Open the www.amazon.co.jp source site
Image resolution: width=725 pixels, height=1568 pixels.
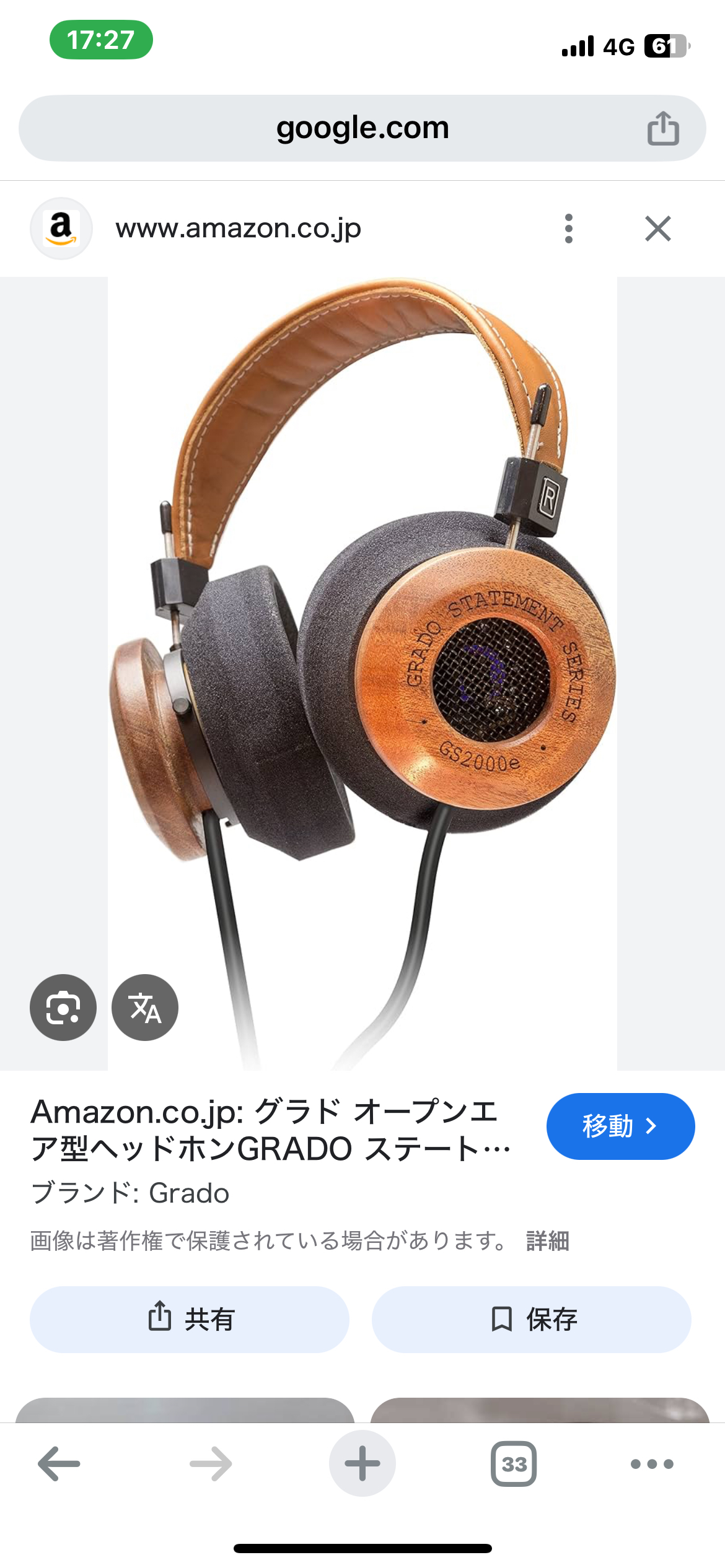(x=238, y=229)
